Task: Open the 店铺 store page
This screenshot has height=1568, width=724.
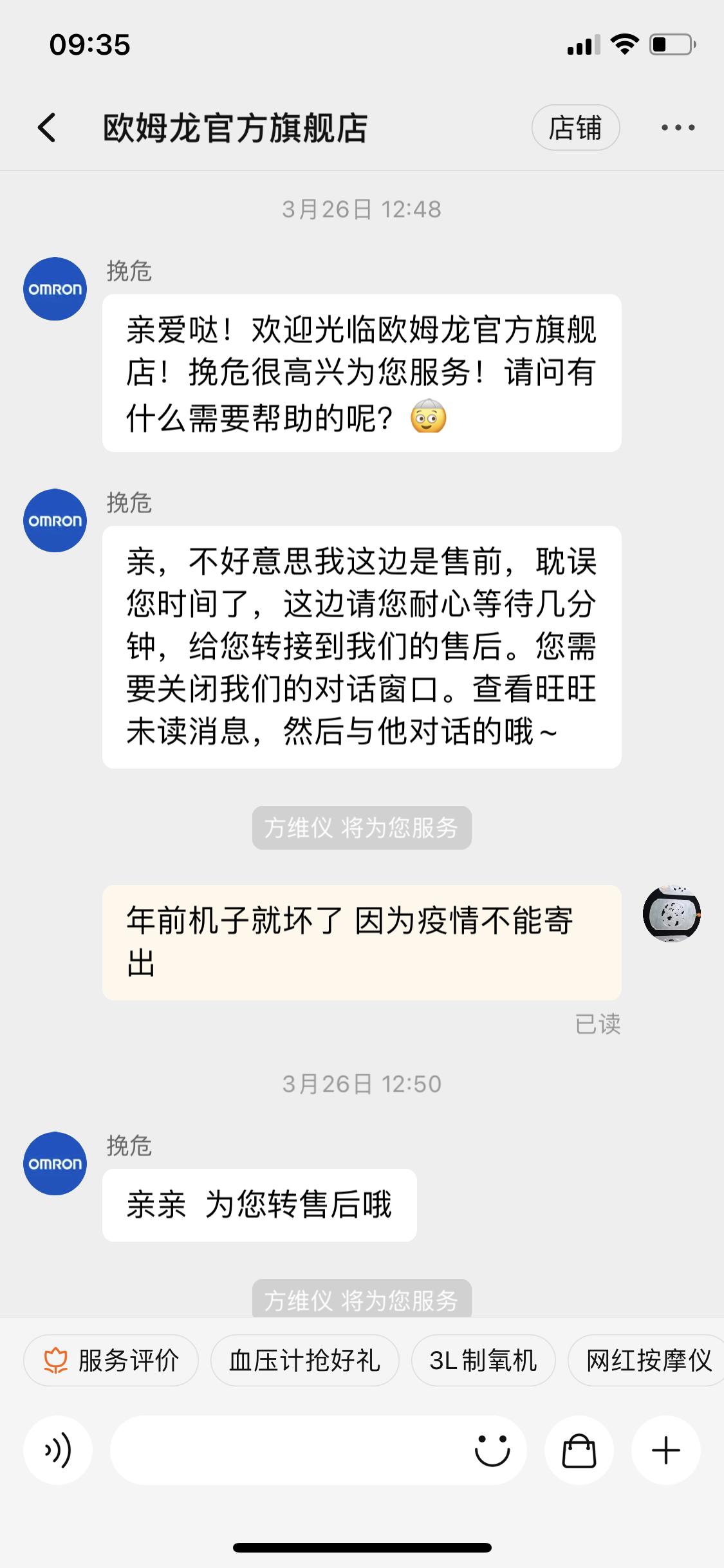Action: pyautogui.click(x=576, y=127)
